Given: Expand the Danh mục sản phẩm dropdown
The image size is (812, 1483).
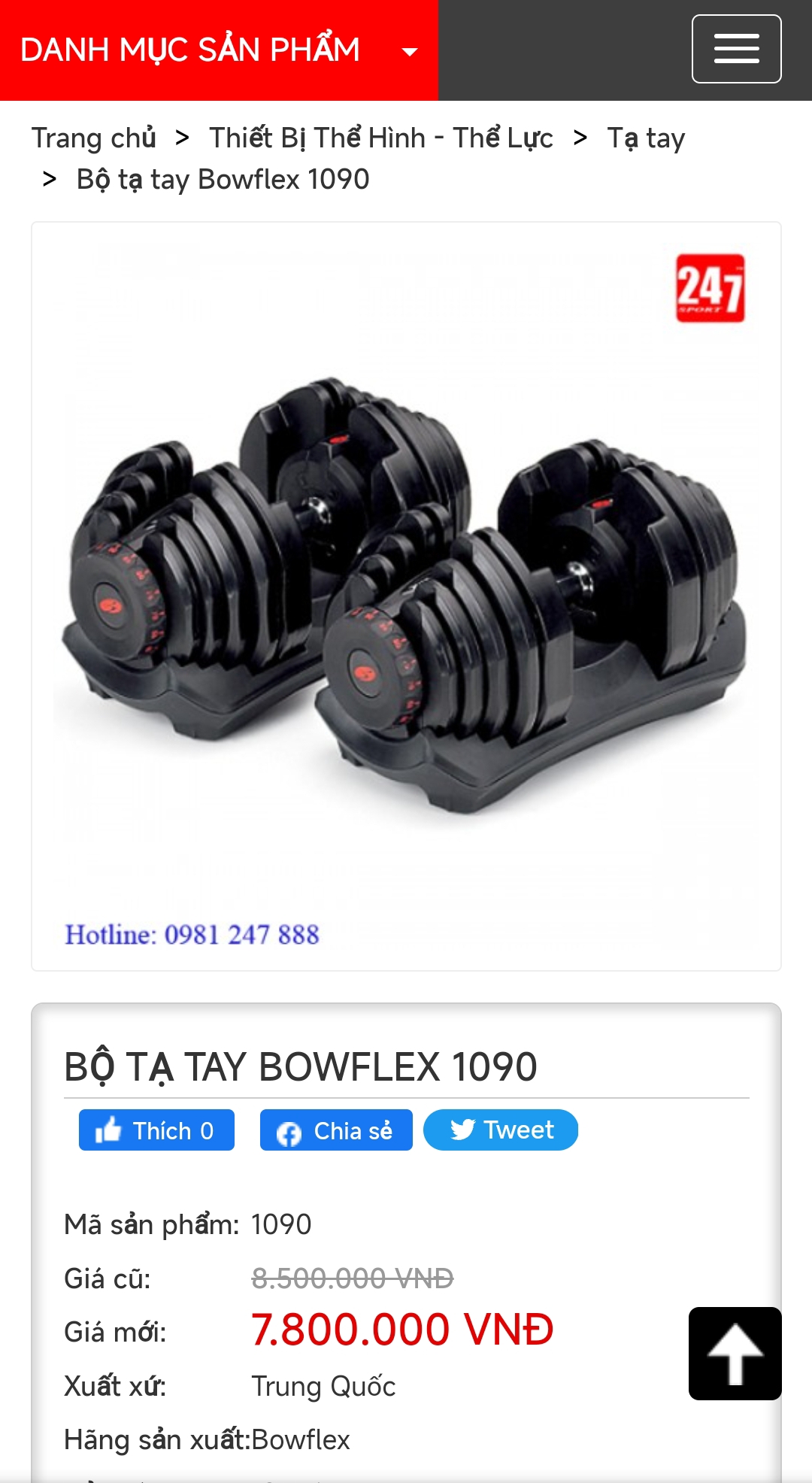Looking at the screenshot, I should point(218,50).
